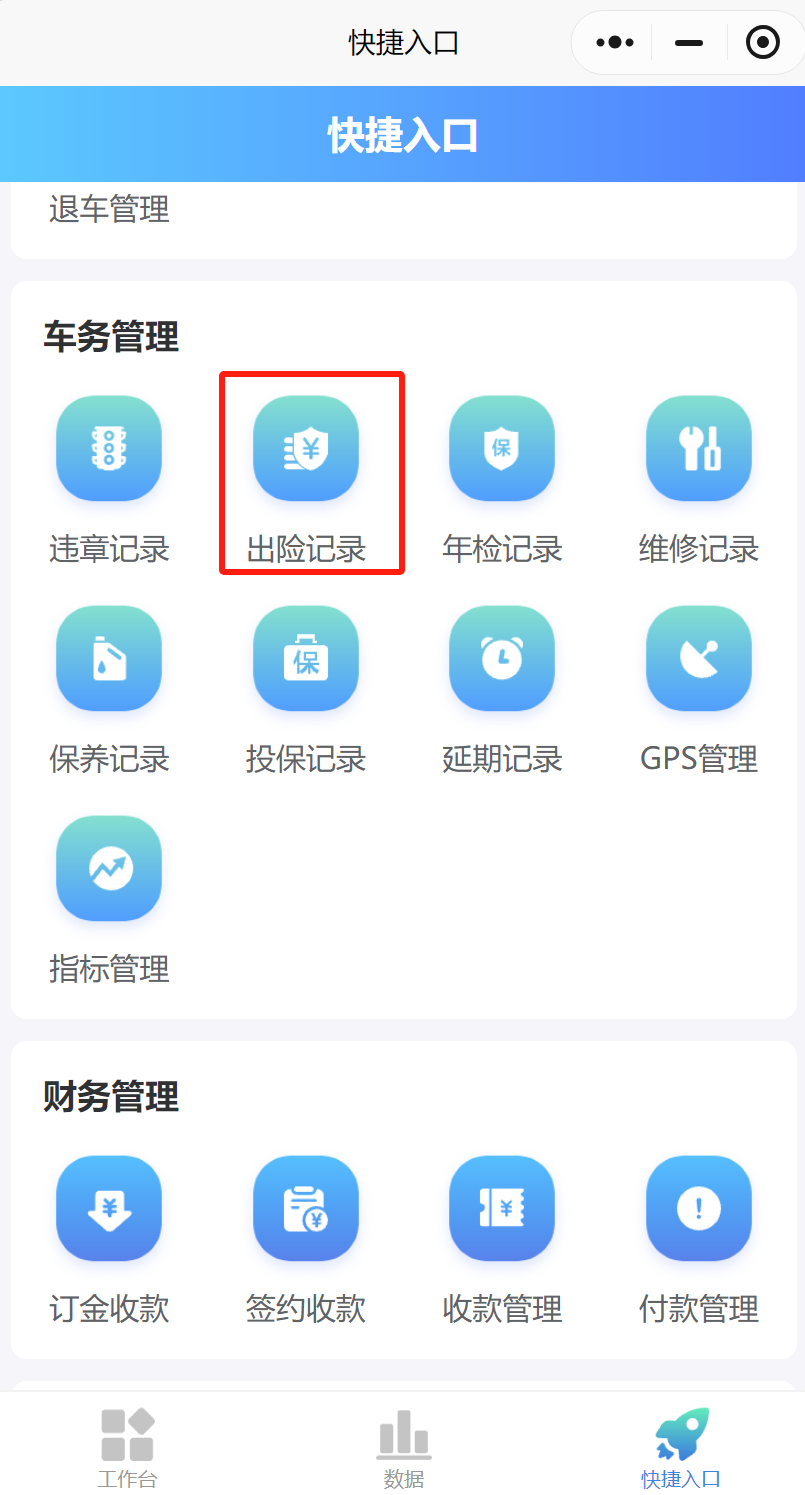Open 退车管理 entry
This screenshot has height=1495, width=805.
coord(109,210)
